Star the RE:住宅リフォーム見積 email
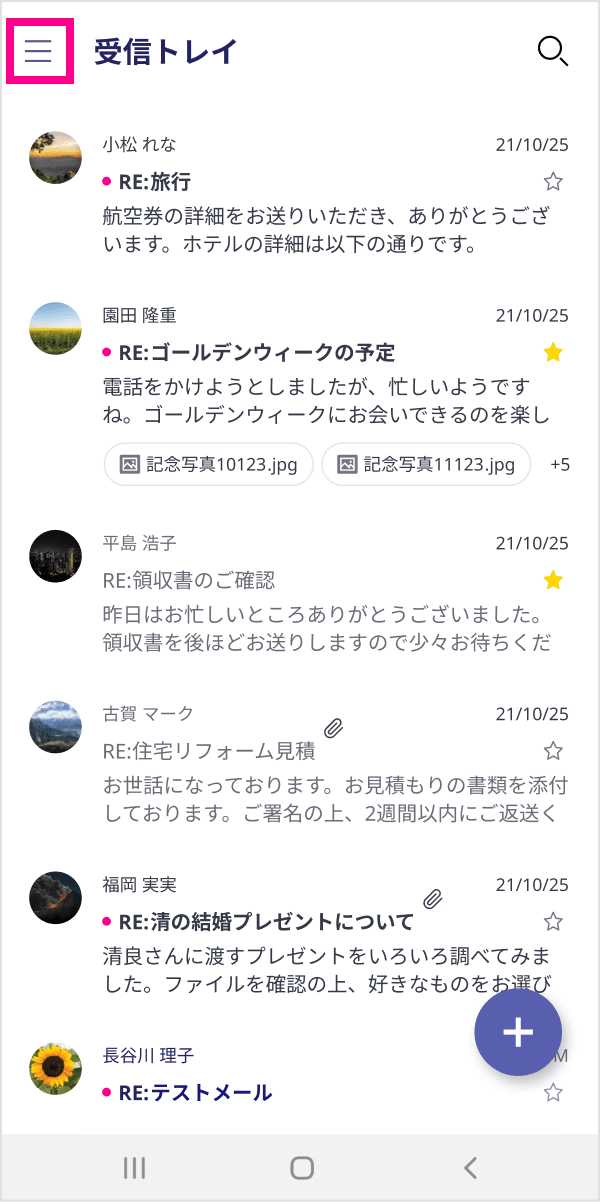Viewport: 600px width, 1202px height. point(553,751)
